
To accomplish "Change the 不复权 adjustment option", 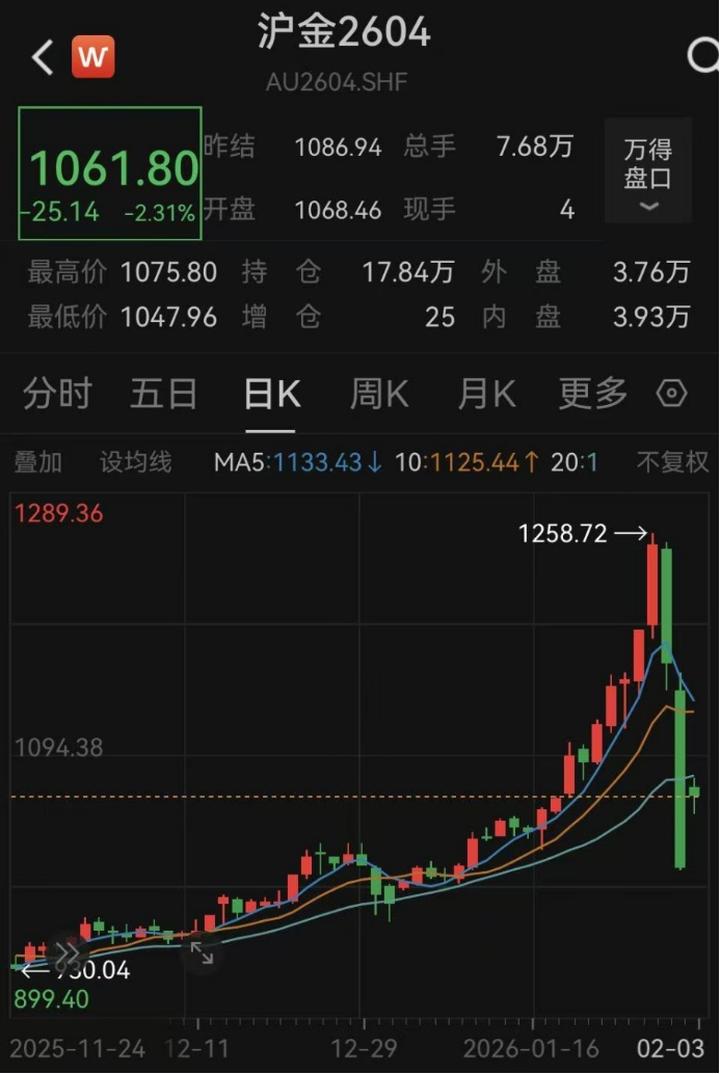I will [x=672, y=462].
